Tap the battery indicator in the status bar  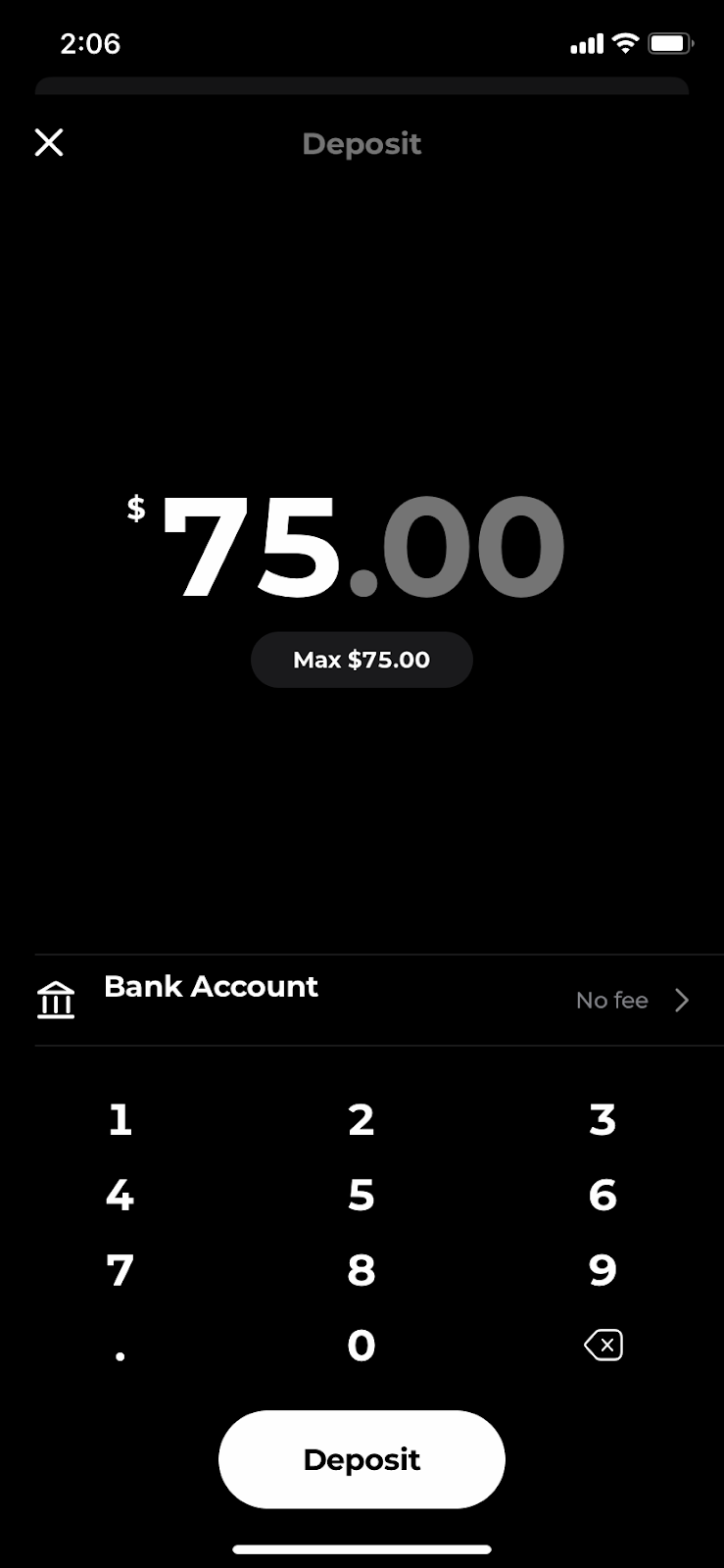(672, 43)
